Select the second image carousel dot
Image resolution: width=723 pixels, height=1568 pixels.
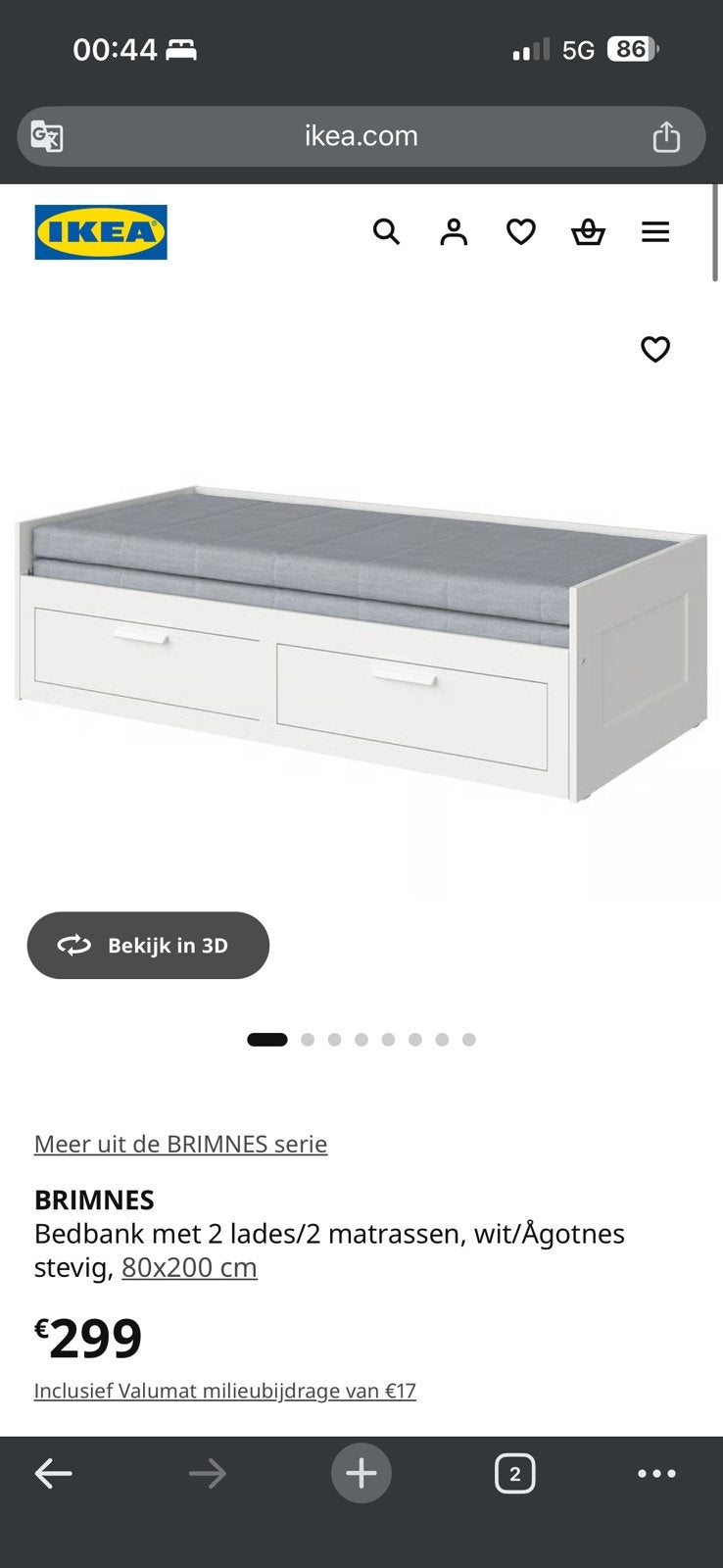click(308, 1040)
